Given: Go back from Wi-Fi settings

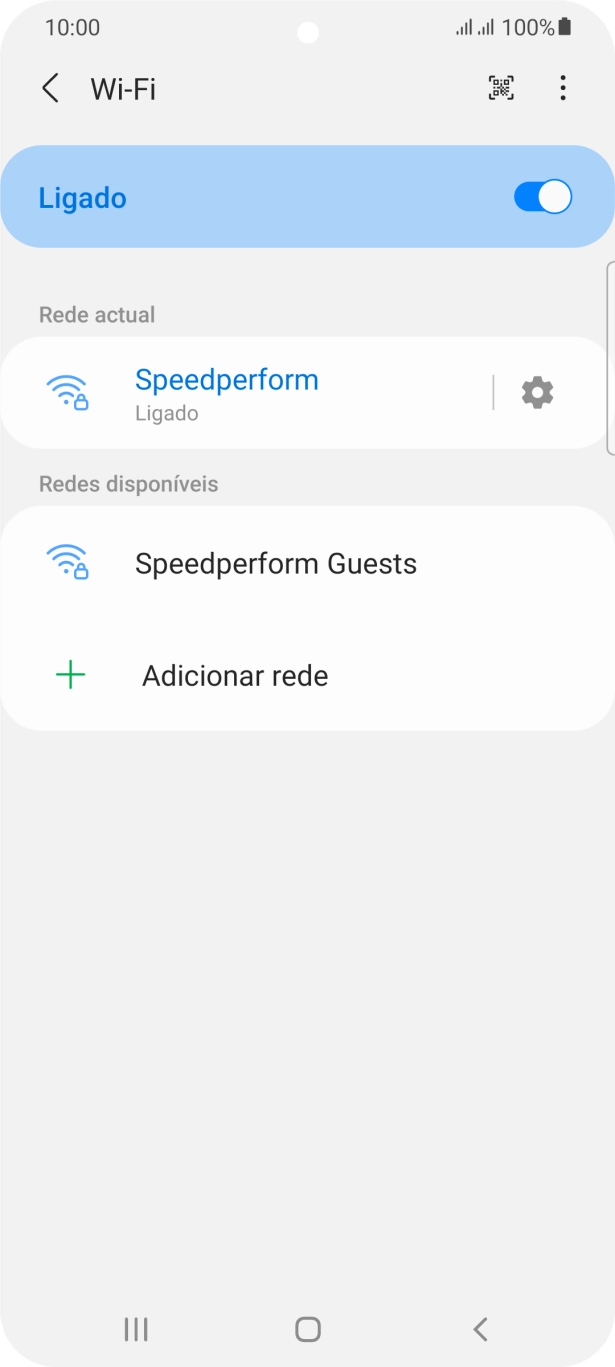Looking at the screenshot, I should 50,89.
